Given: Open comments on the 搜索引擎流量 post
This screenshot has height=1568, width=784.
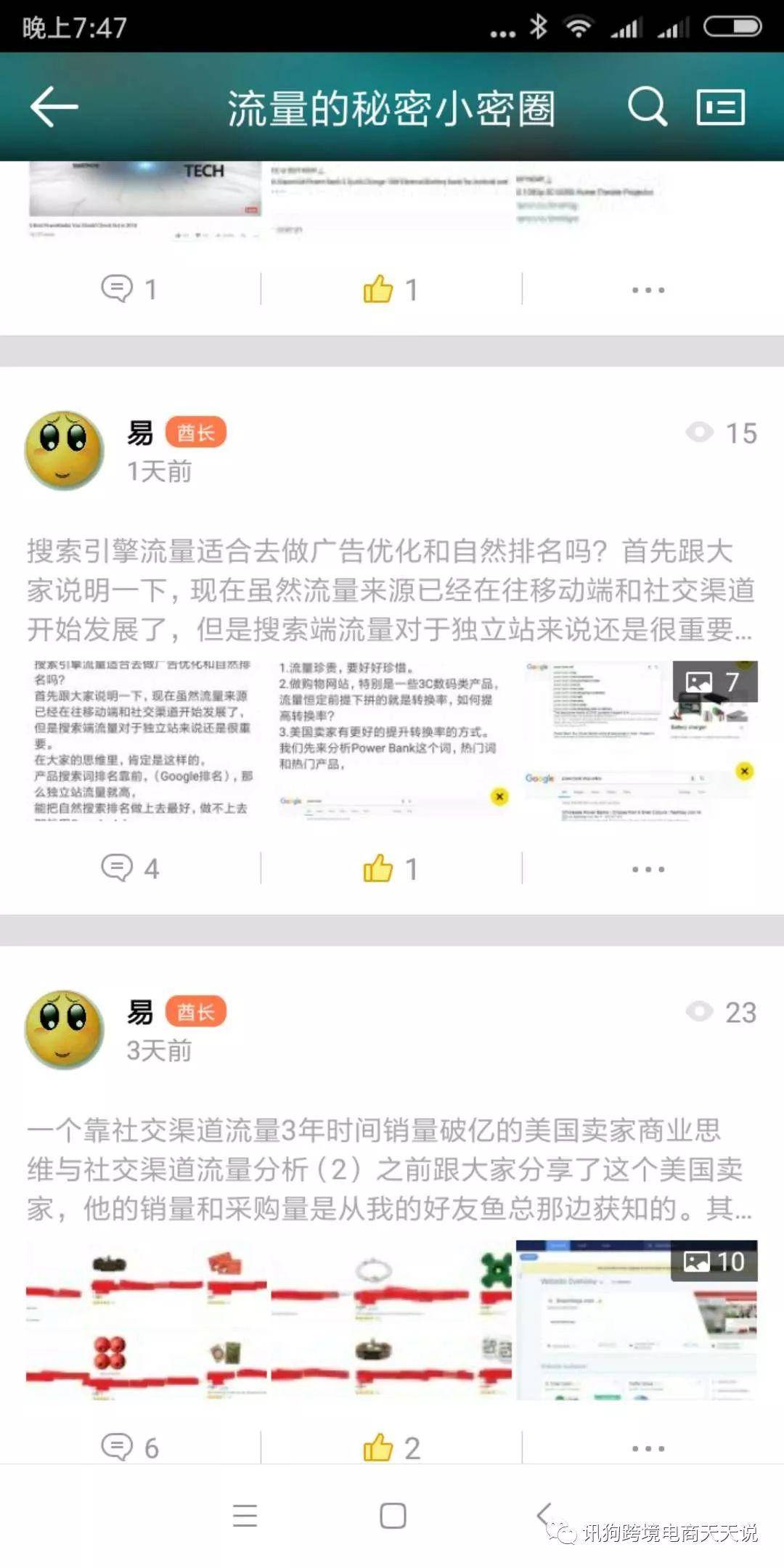Looking at the screenshot, I should 129,868.
